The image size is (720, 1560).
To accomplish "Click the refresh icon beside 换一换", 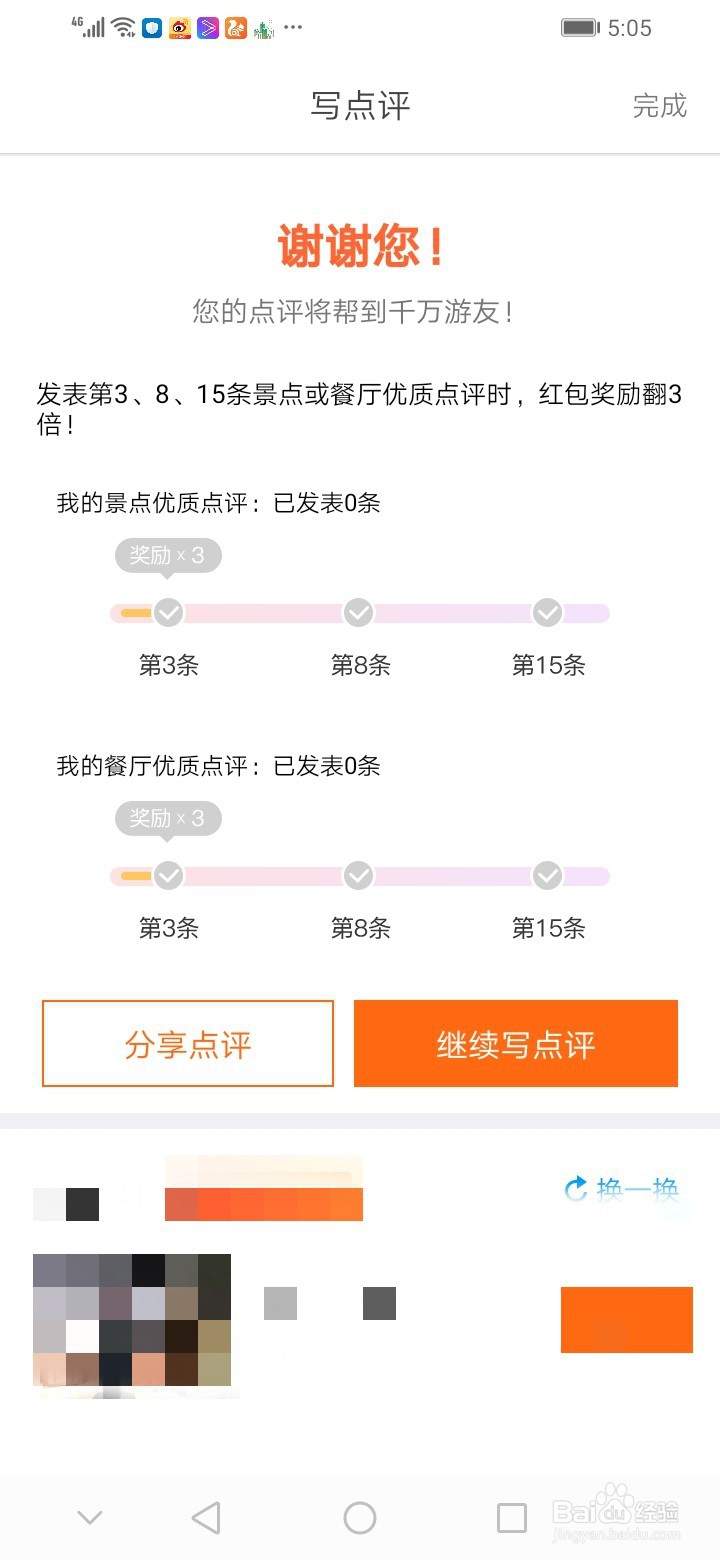I will [x=575, y=1188].
